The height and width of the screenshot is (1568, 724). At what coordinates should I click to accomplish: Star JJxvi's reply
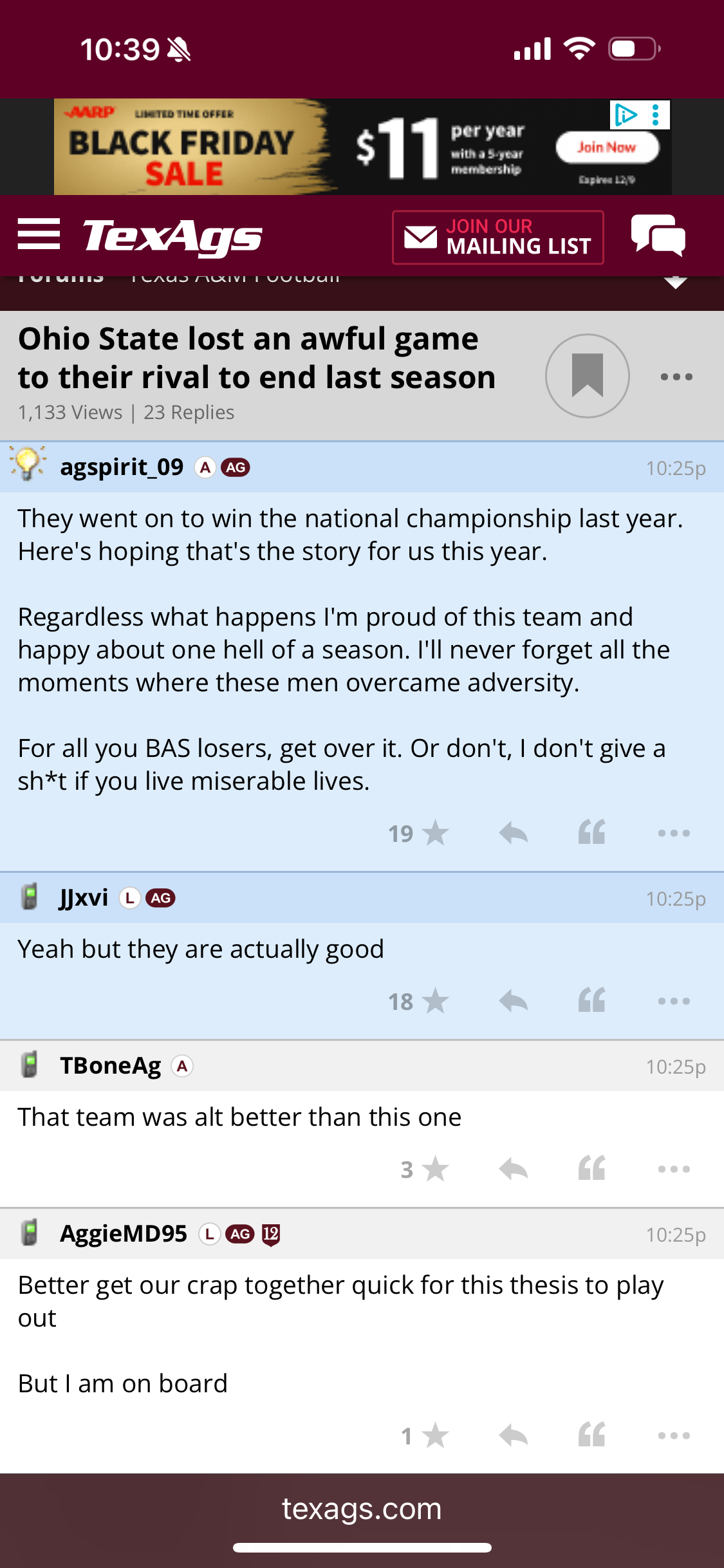point(436,1001)
